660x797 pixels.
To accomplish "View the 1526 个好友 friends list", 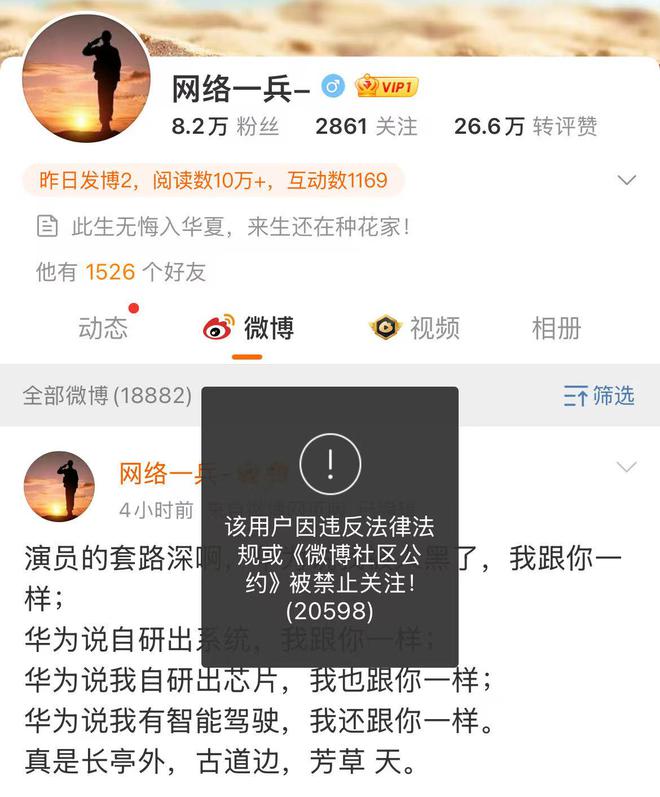I will pos(120,271).
